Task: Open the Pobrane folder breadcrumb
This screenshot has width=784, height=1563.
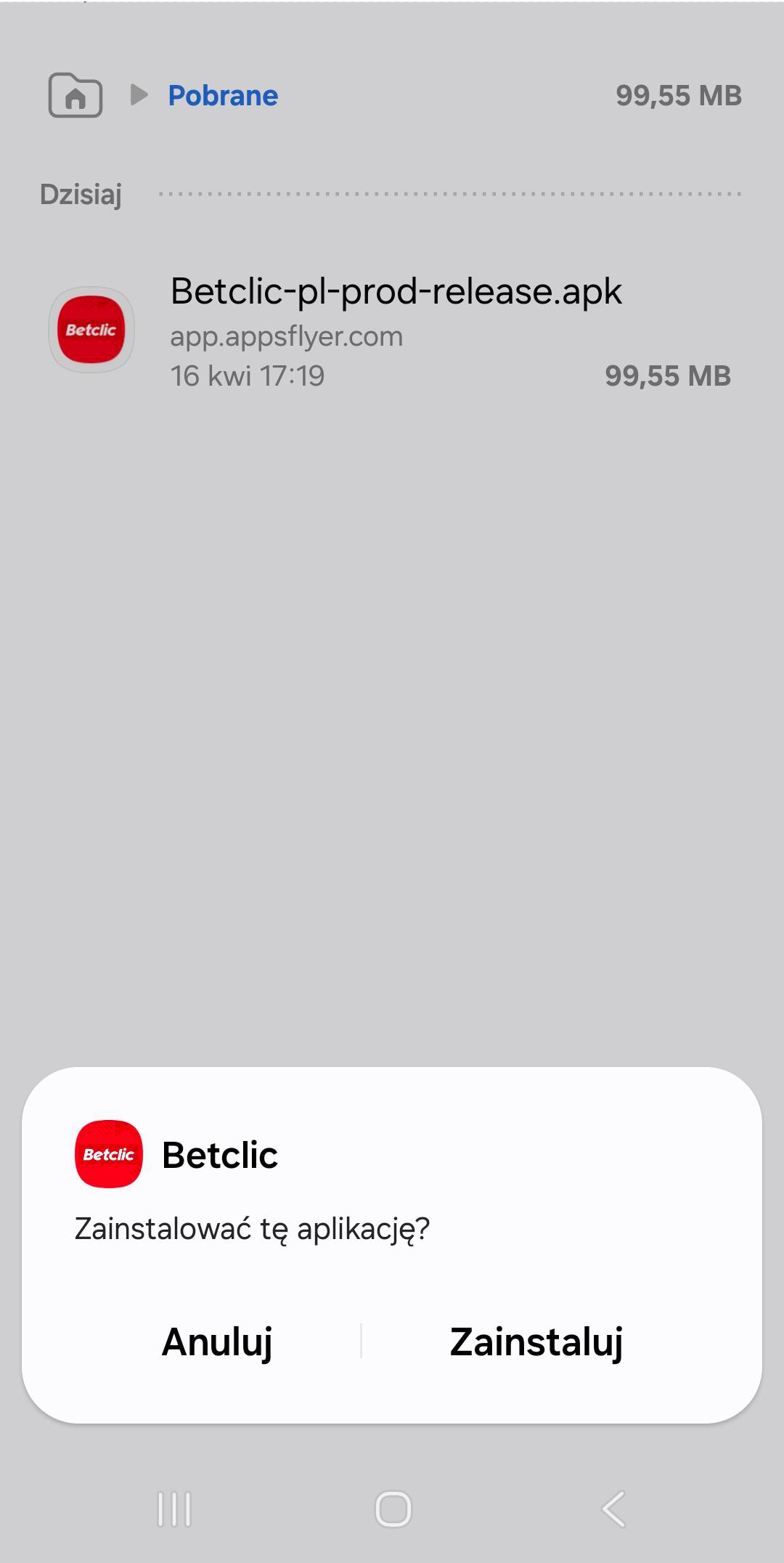Action: (223, 96)
